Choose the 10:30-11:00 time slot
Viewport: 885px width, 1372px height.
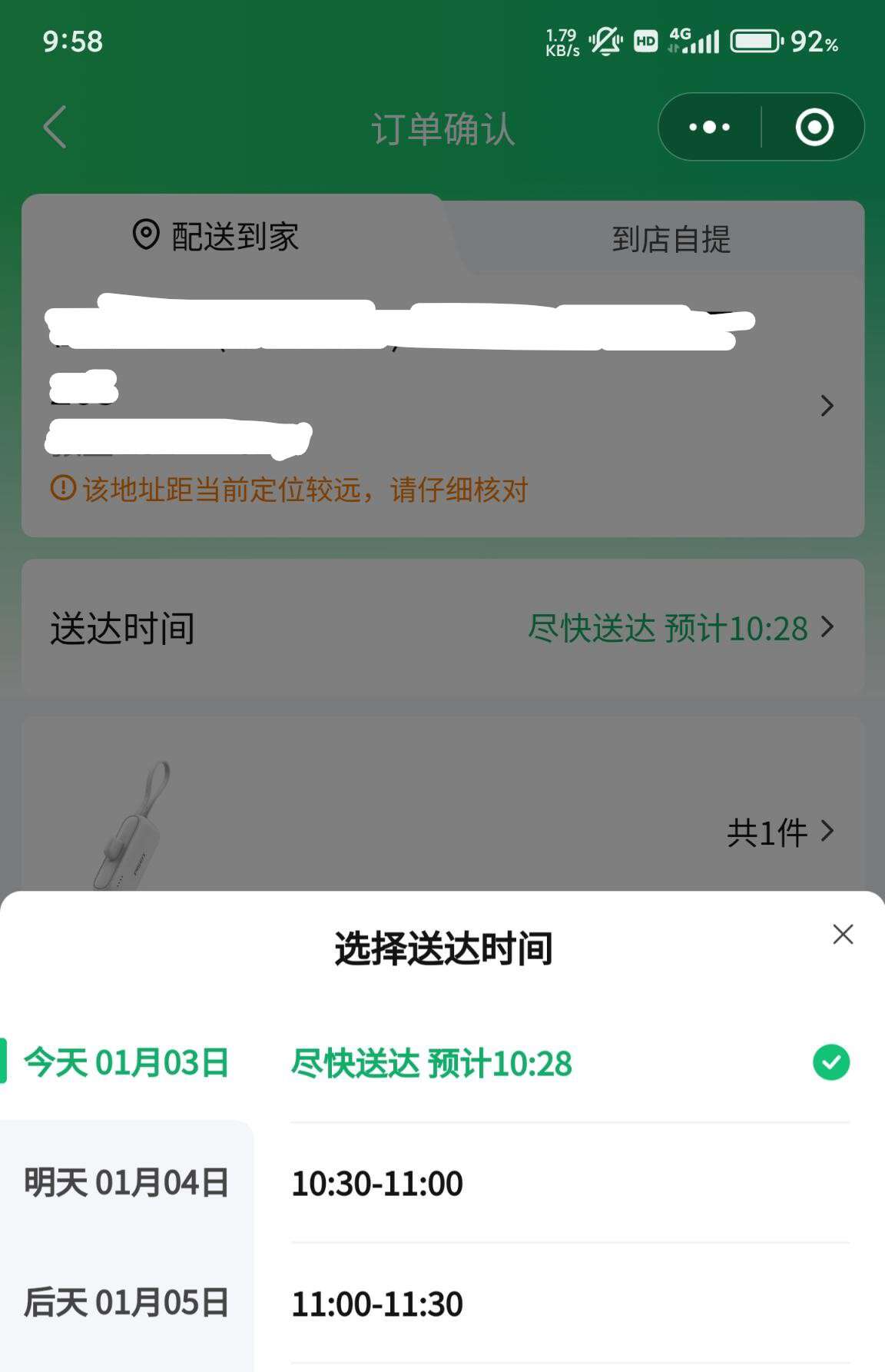coord(568,1184)
